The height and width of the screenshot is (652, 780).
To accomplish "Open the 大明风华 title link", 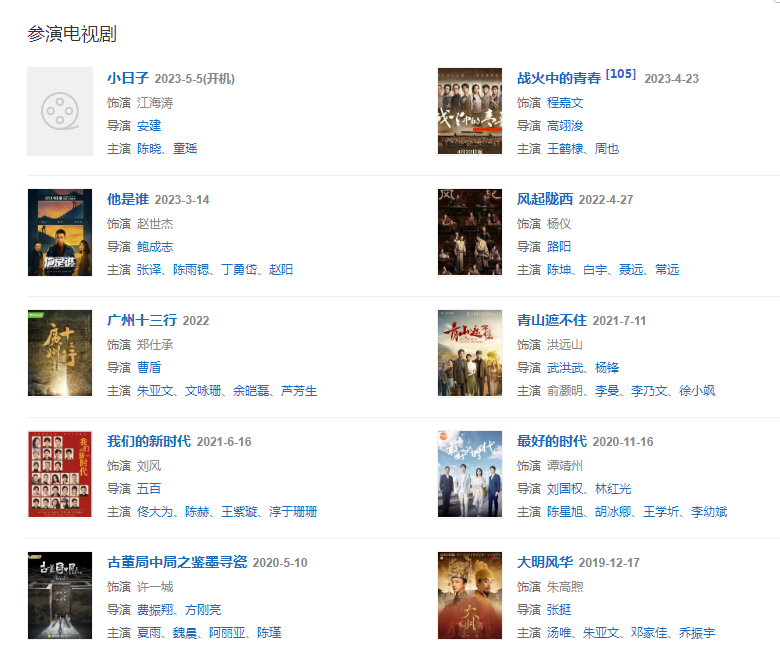I will pos(545,562).
